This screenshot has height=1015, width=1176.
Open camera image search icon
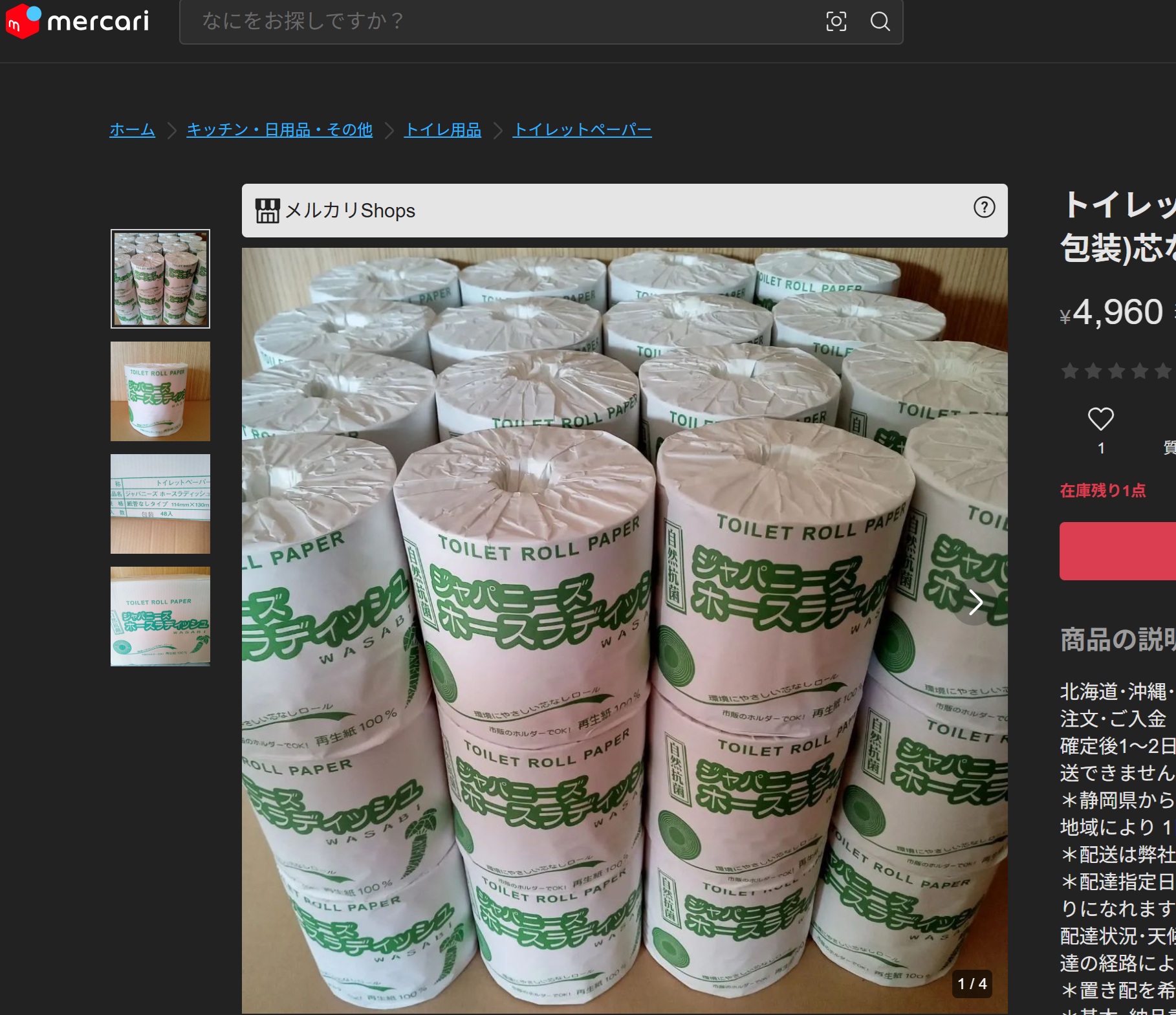pyautogui.click(x=836, y=21)
